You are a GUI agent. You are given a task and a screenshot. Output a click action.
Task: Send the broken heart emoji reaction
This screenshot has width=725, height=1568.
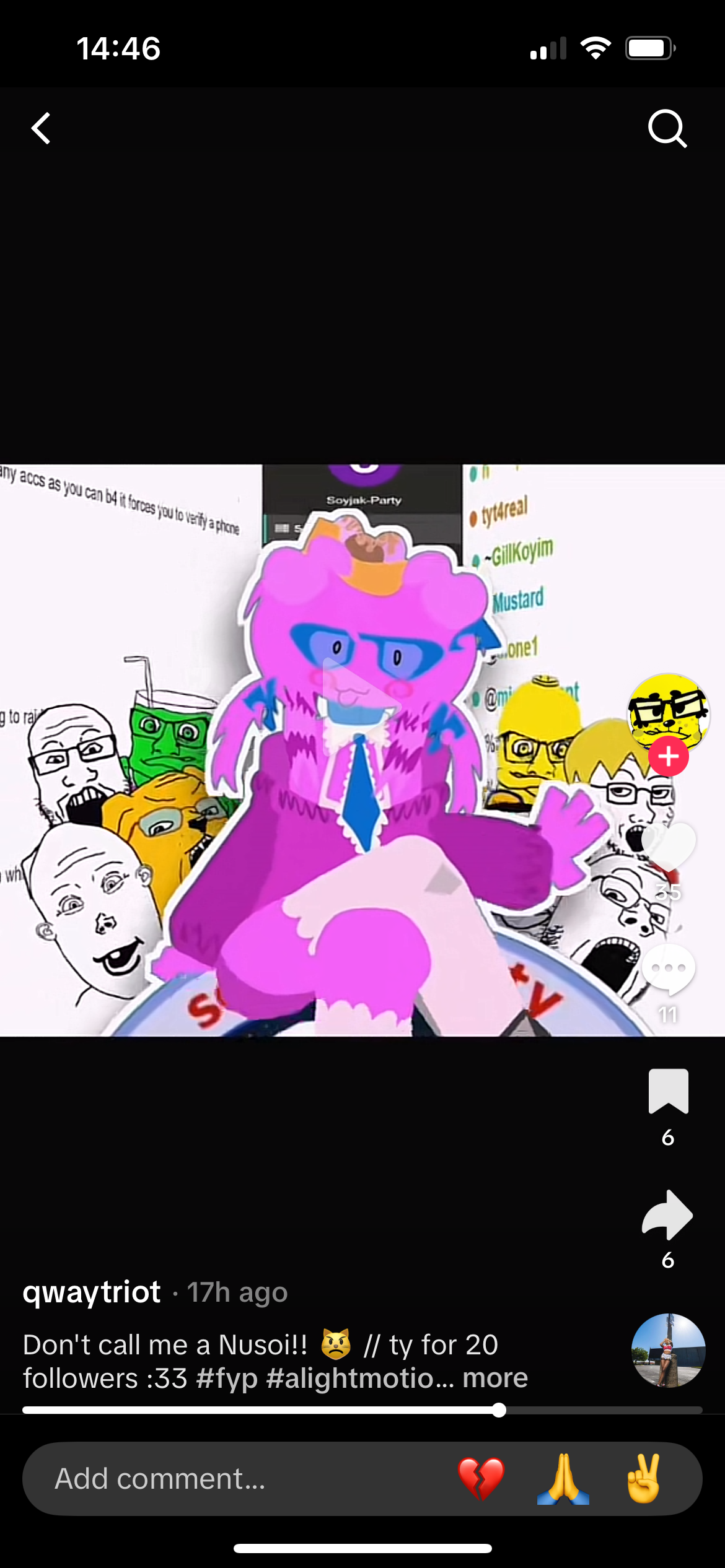click(481, 1479)
